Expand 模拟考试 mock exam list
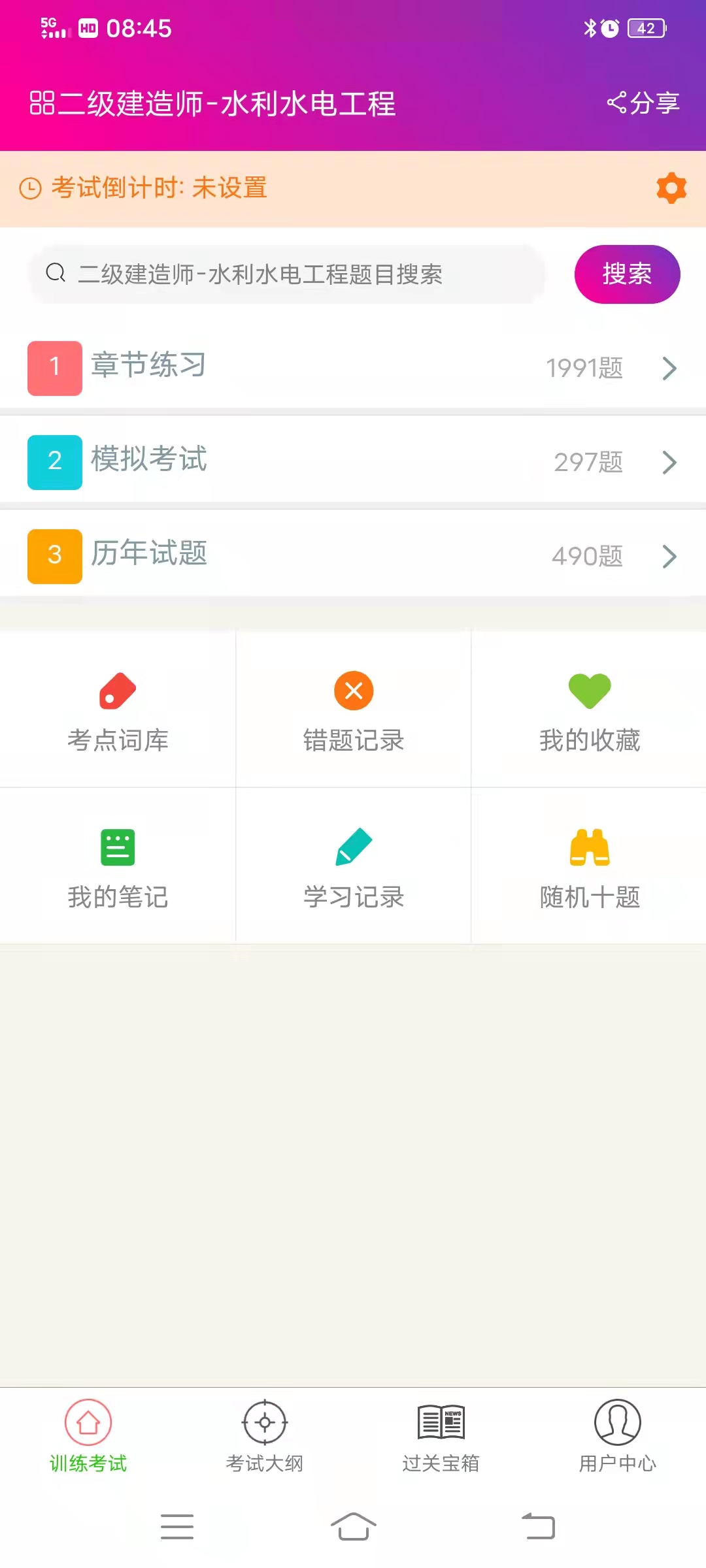The width and height of the screenshot is (706, 1568). point(353,462)
